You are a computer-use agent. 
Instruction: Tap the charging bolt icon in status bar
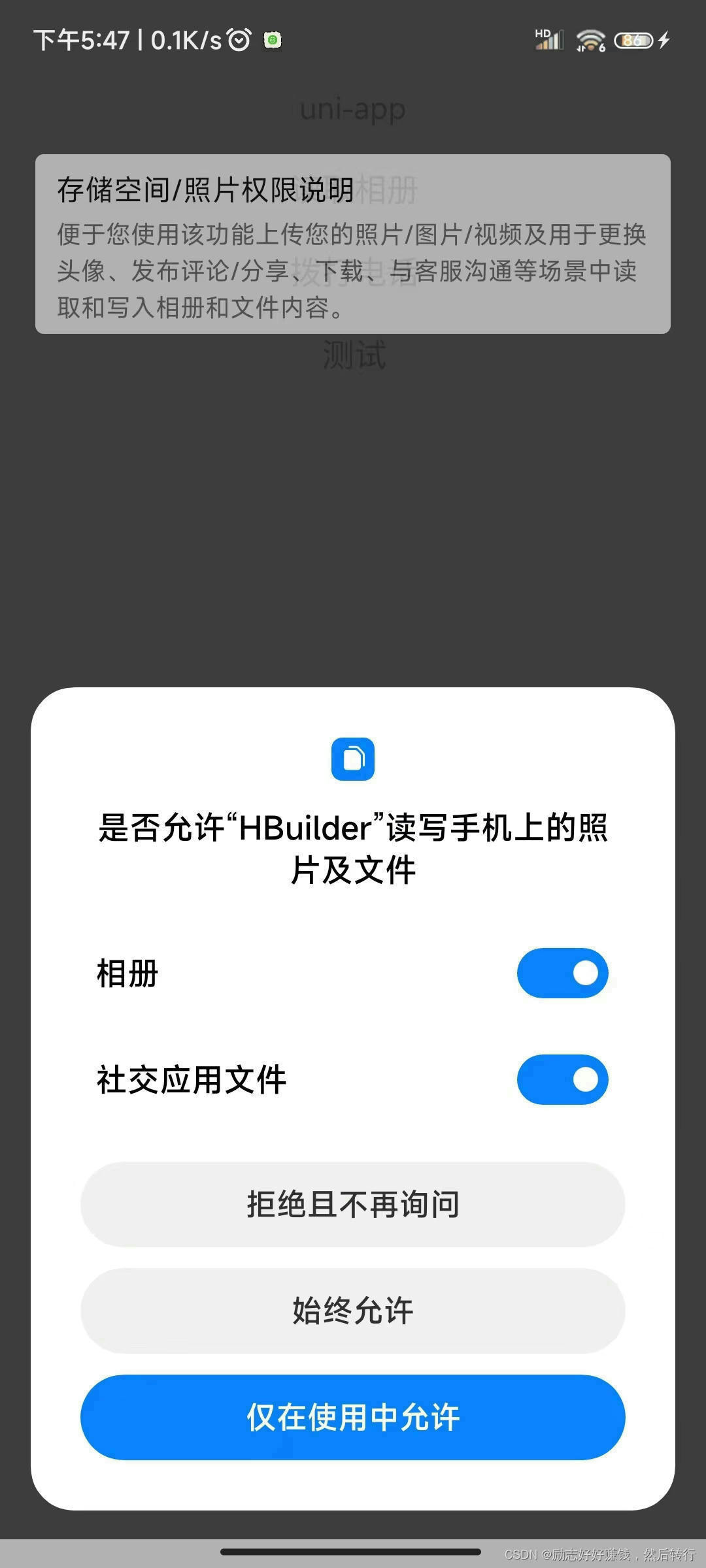pos(664,41)
